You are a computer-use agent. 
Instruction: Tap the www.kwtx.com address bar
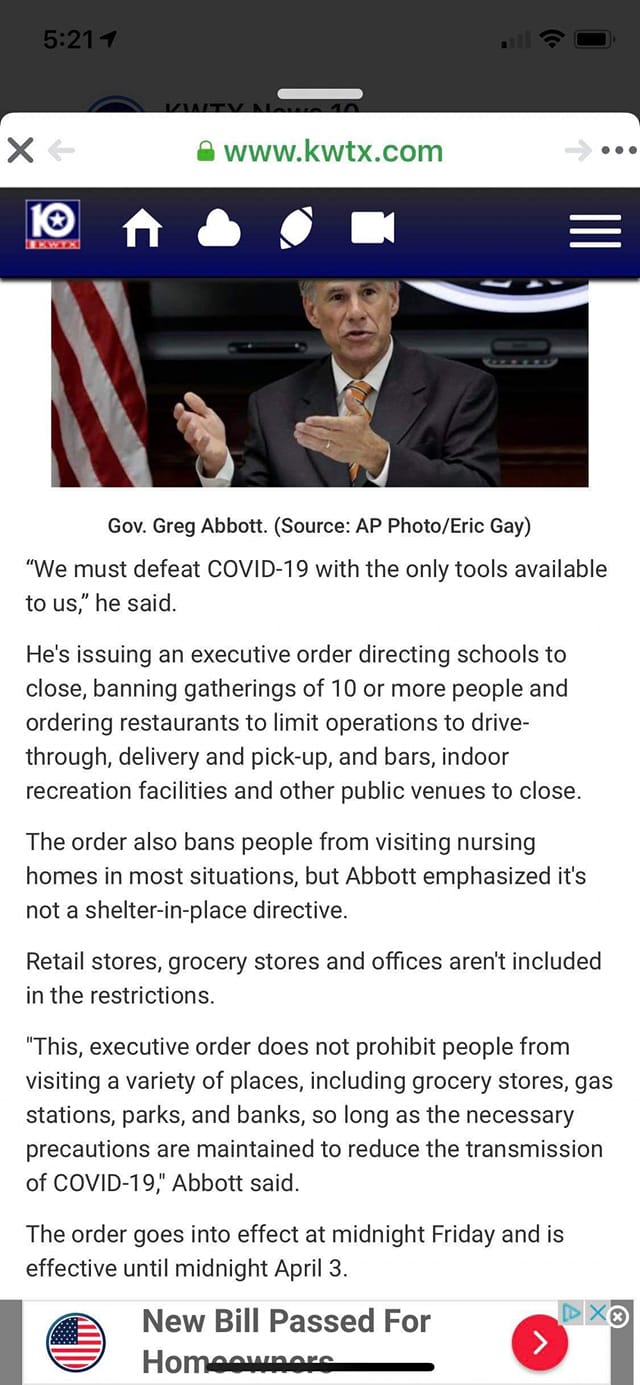point(320,151)
